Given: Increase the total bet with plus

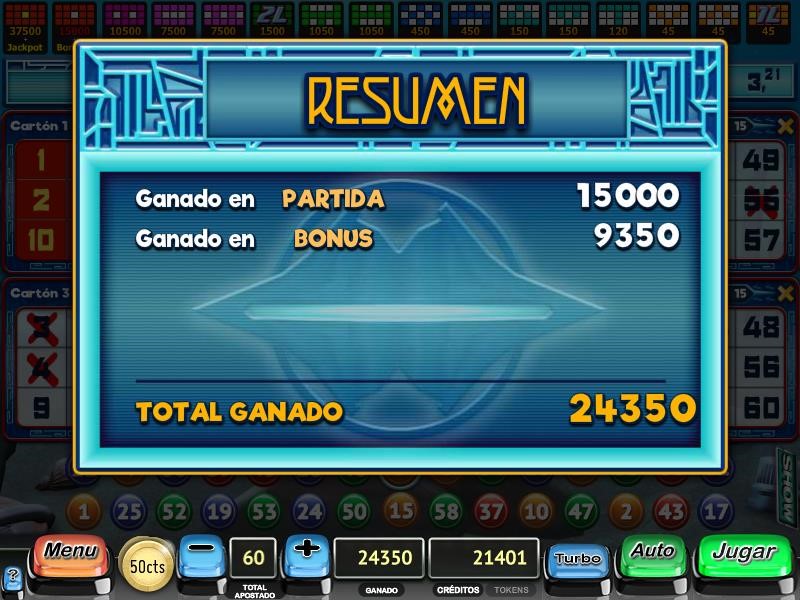Looking at the screenshot, I should [307, 553].
